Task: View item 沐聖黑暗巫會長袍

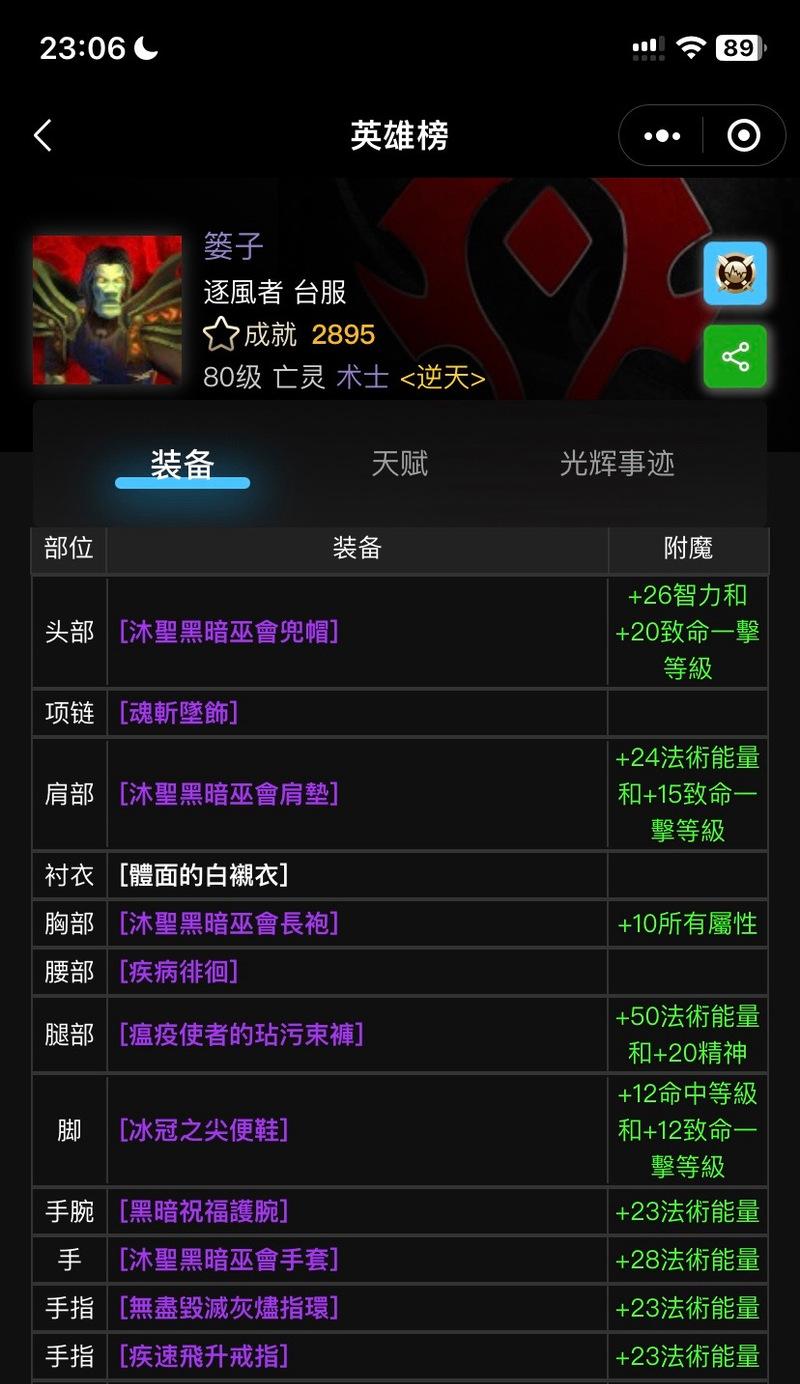Action: click(229, 923)
